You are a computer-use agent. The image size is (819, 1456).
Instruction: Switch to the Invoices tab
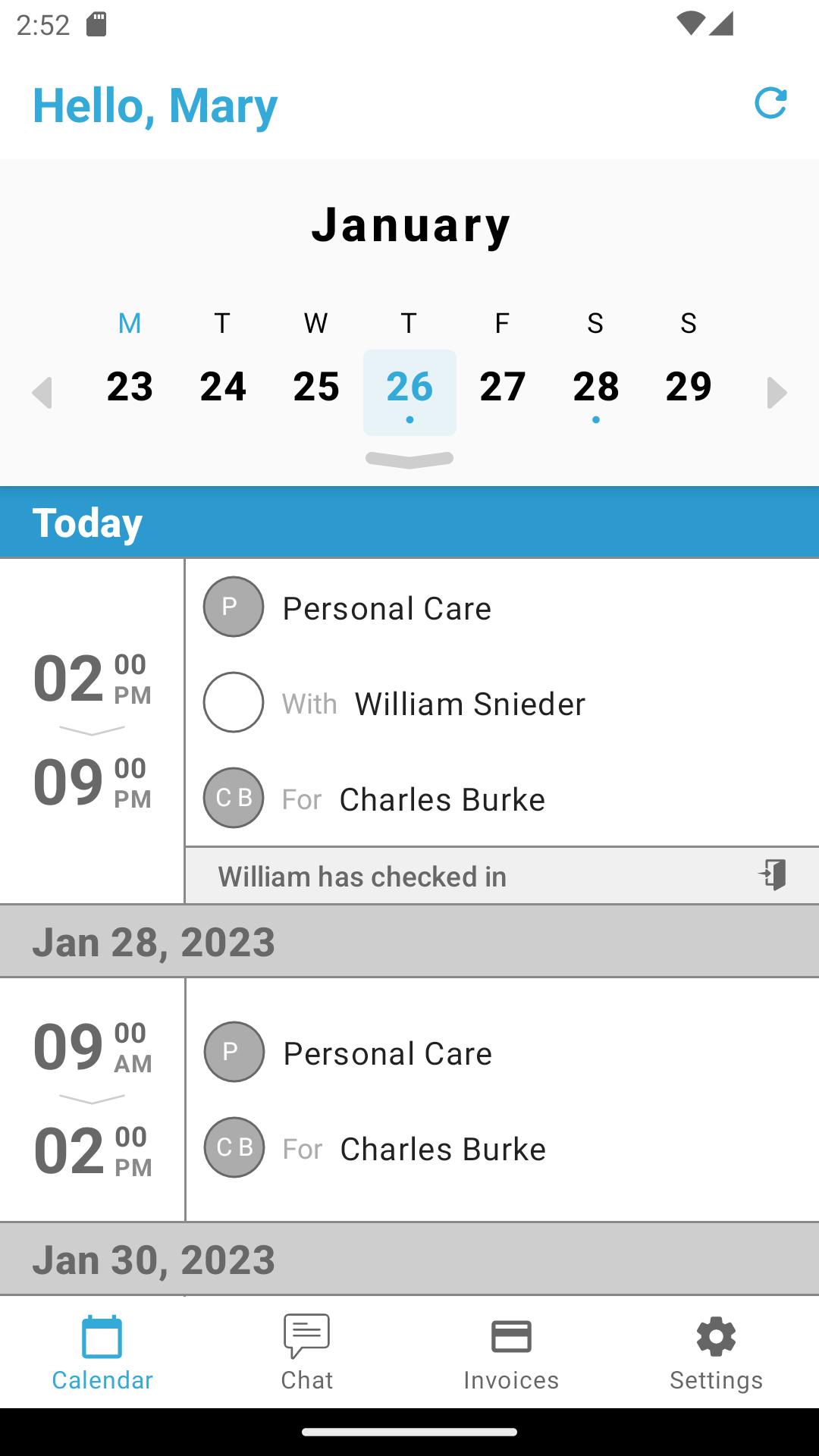click(x=511, y=1352)
